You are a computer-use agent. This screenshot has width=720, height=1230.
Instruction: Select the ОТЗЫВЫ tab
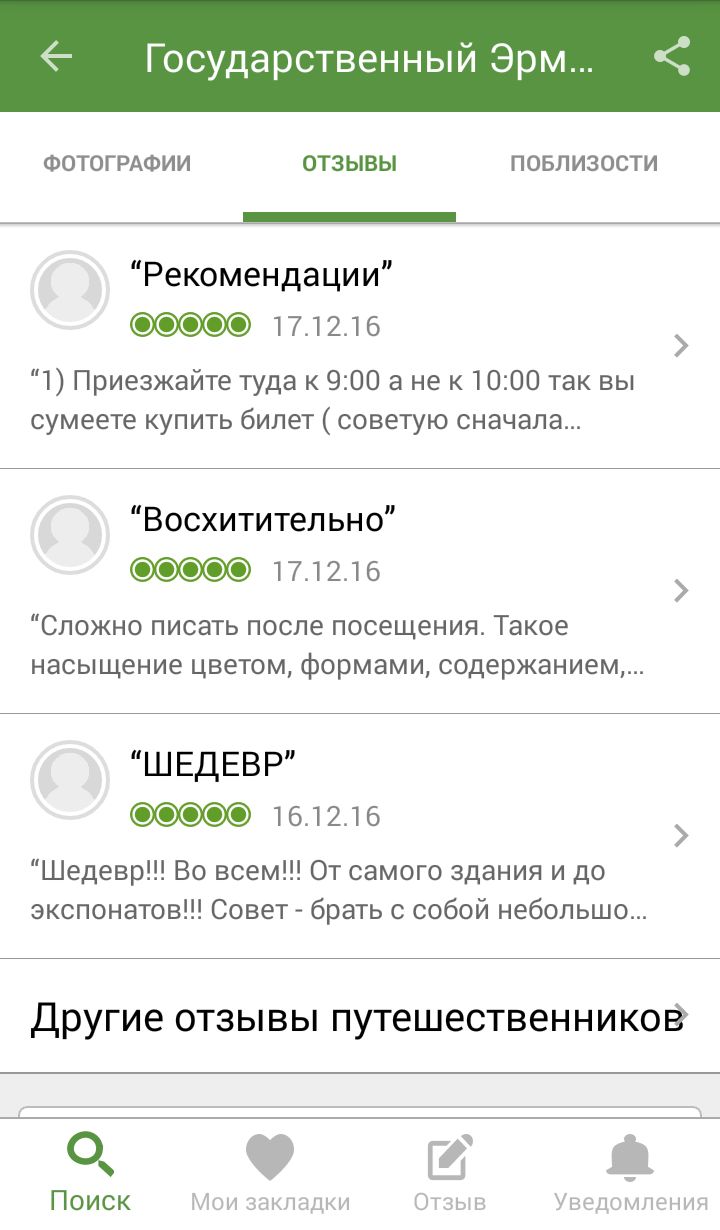[350, 164]
